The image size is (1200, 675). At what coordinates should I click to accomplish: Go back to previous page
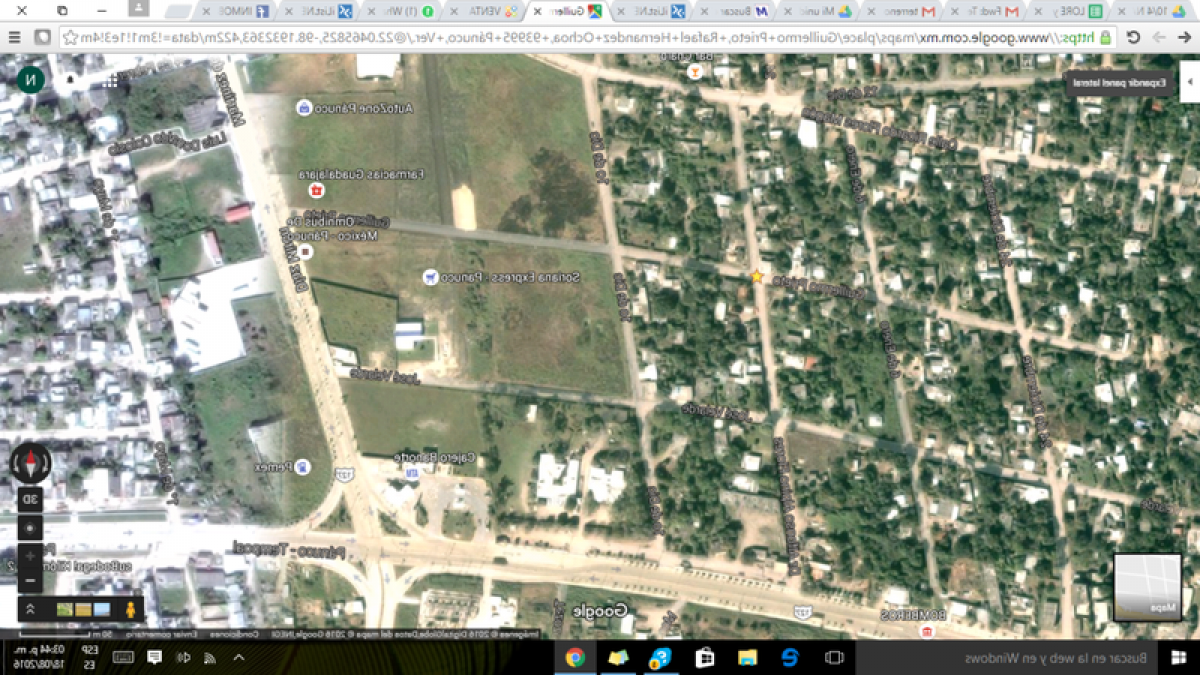tap(1185, 37)
